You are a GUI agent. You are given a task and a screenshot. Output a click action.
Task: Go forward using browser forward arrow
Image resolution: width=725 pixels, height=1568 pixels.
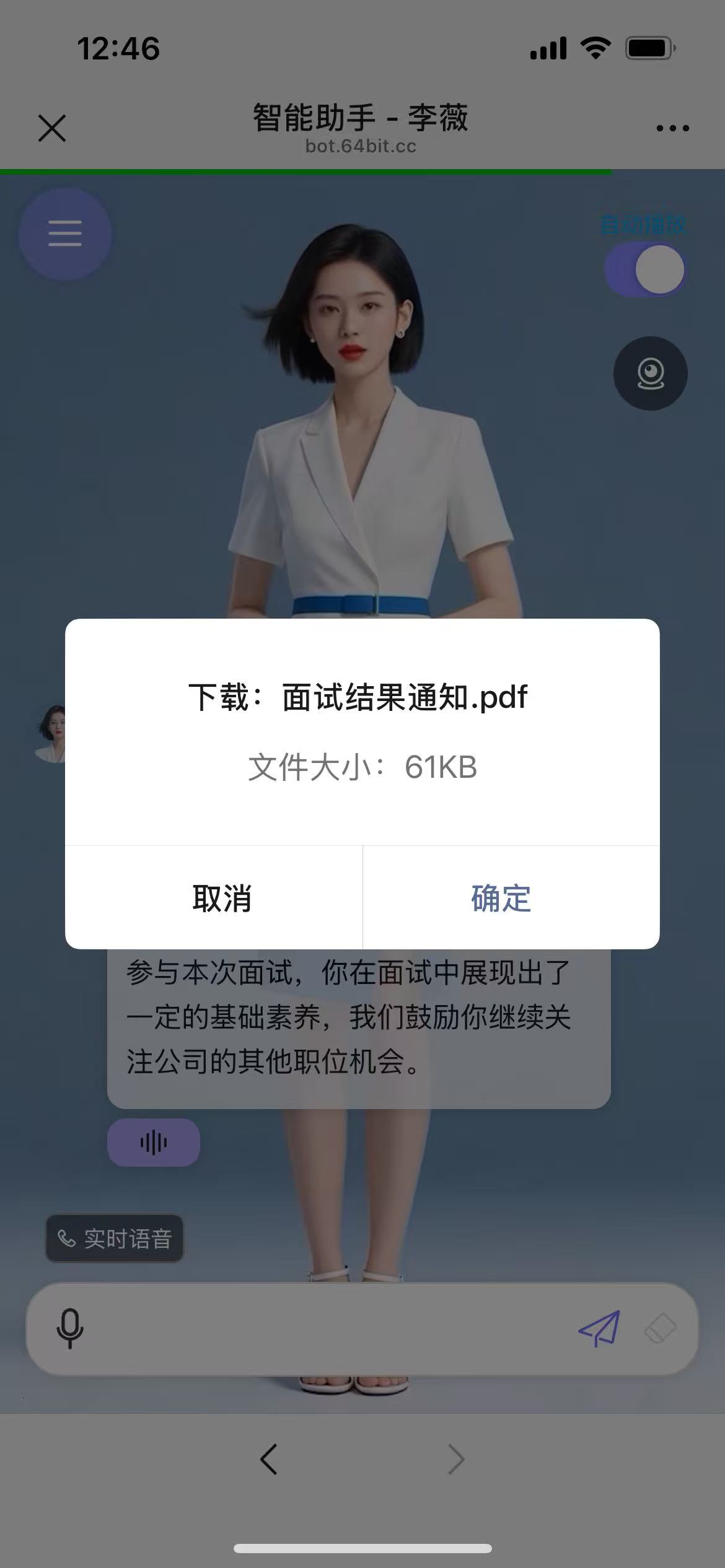coord(456,1460)
